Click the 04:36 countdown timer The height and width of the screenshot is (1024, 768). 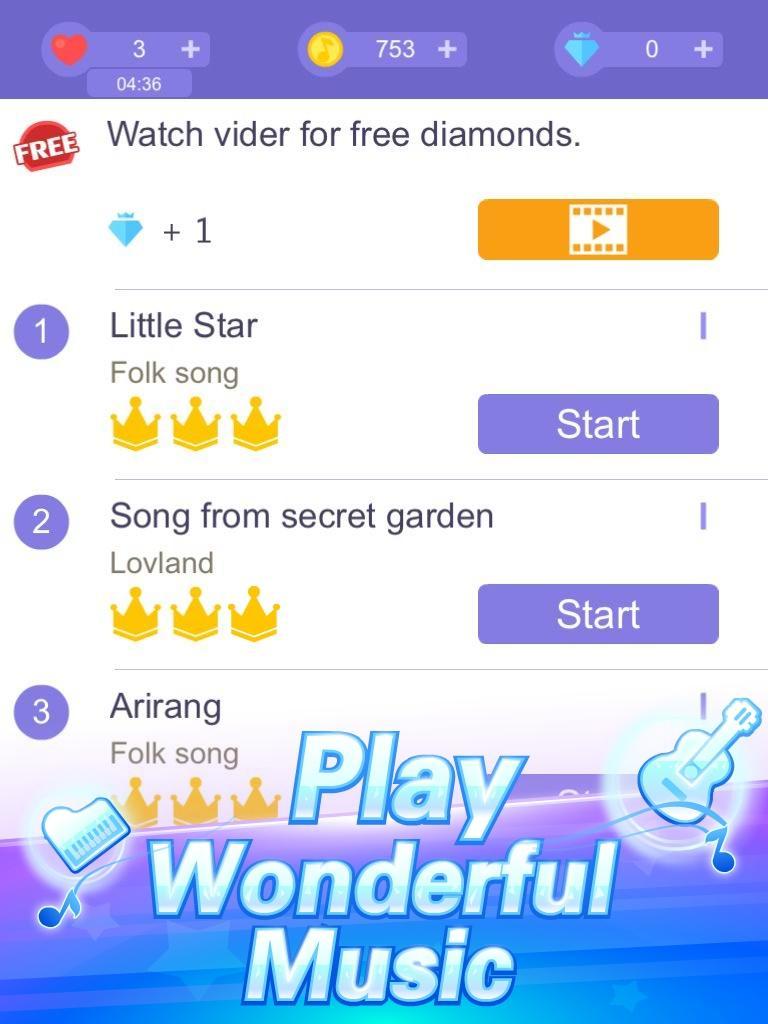(139, 84)
